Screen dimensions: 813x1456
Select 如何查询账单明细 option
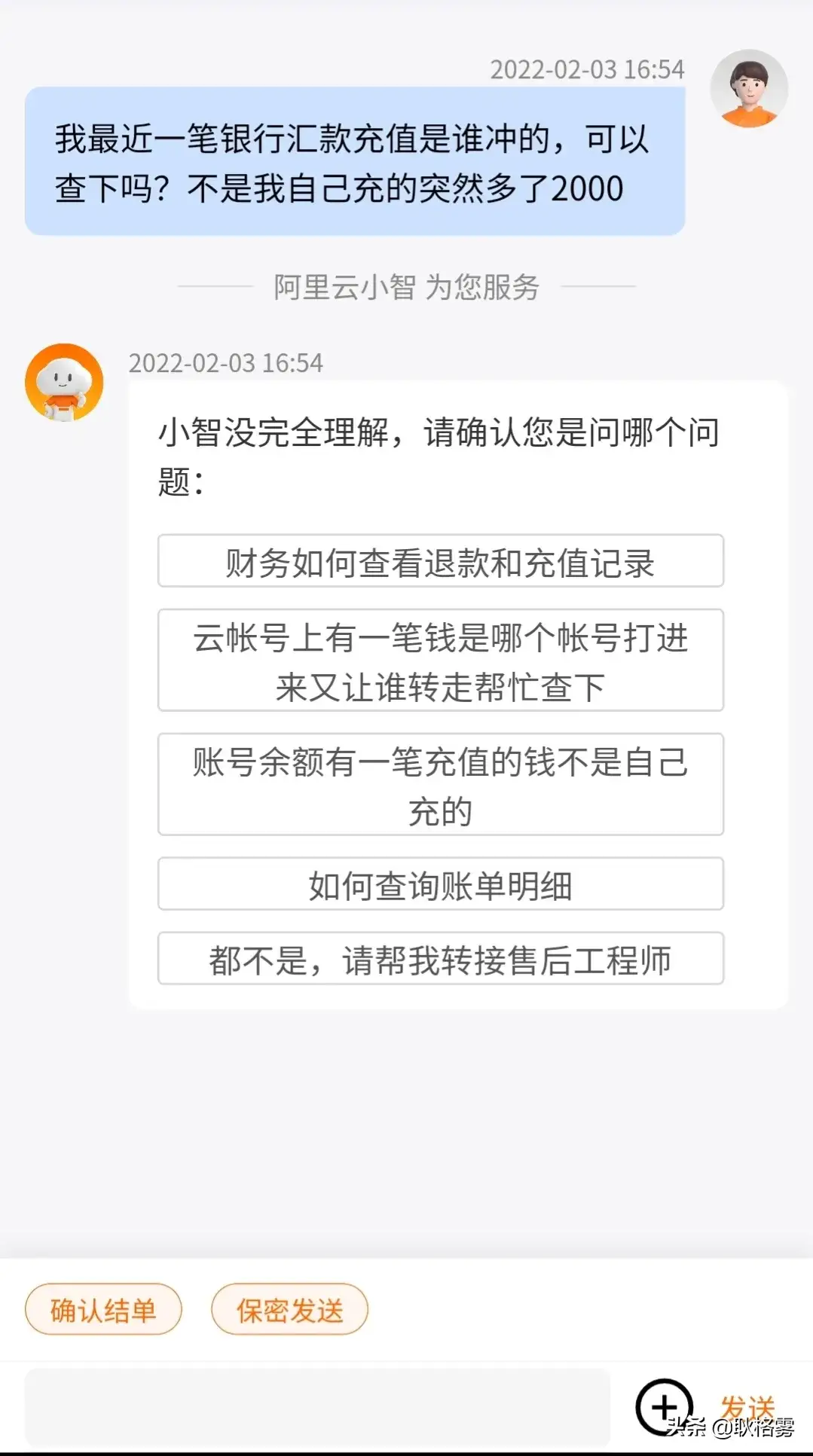[x=441, y=884]
